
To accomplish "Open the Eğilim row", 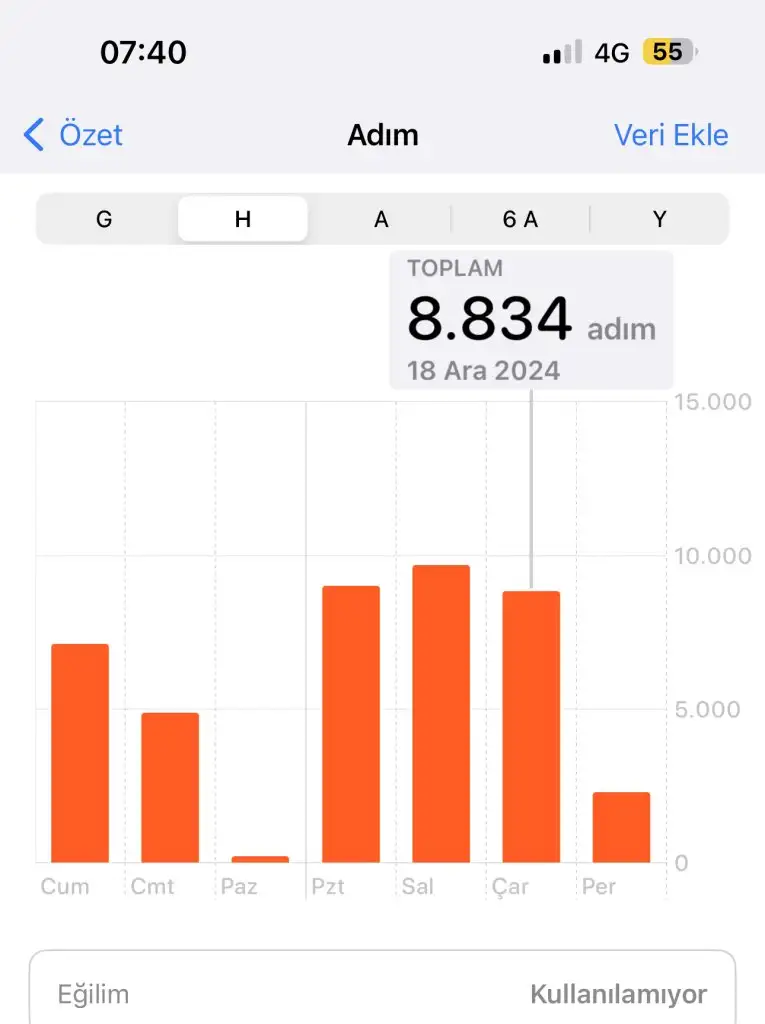I will click(382, 994).
